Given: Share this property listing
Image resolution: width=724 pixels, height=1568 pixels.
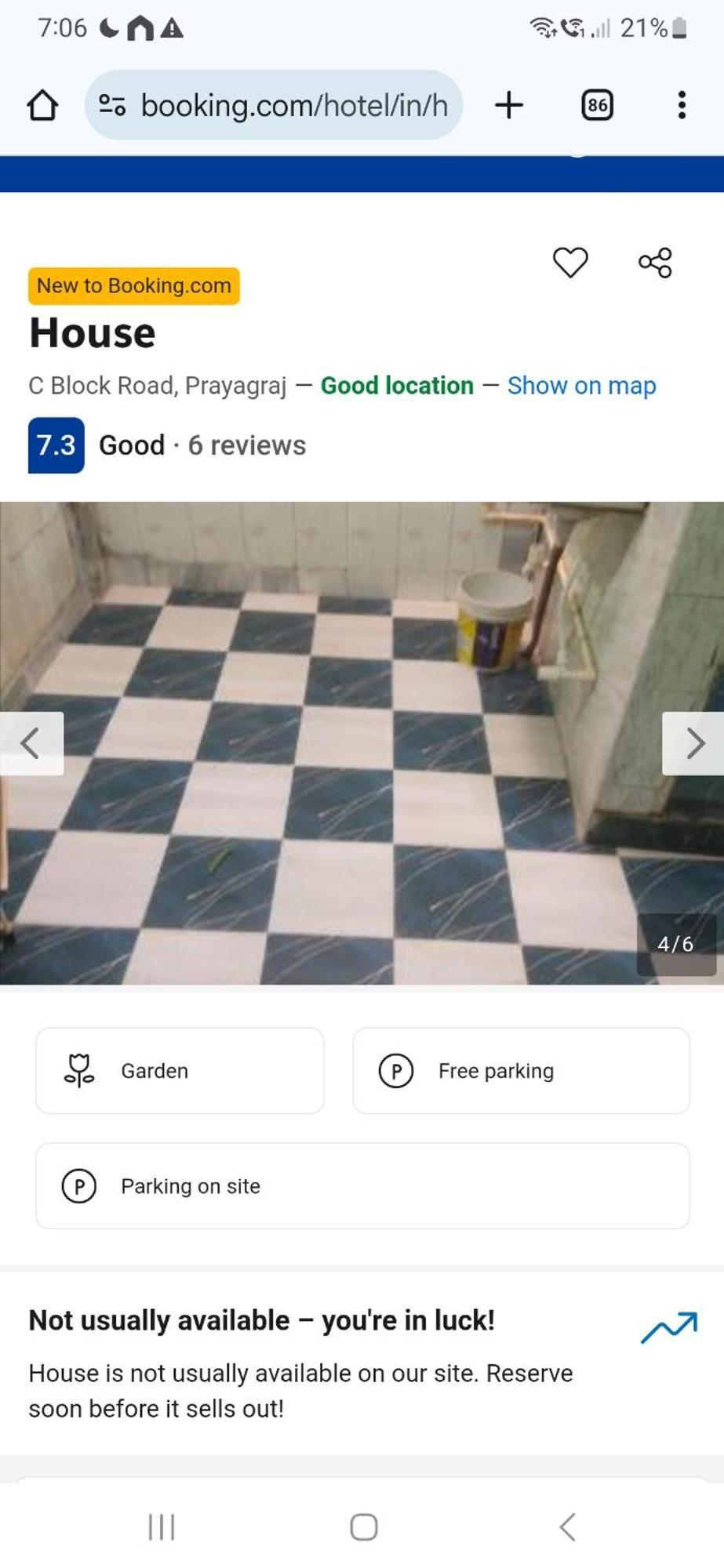Looking at the screenshot, I should point(655,263).
